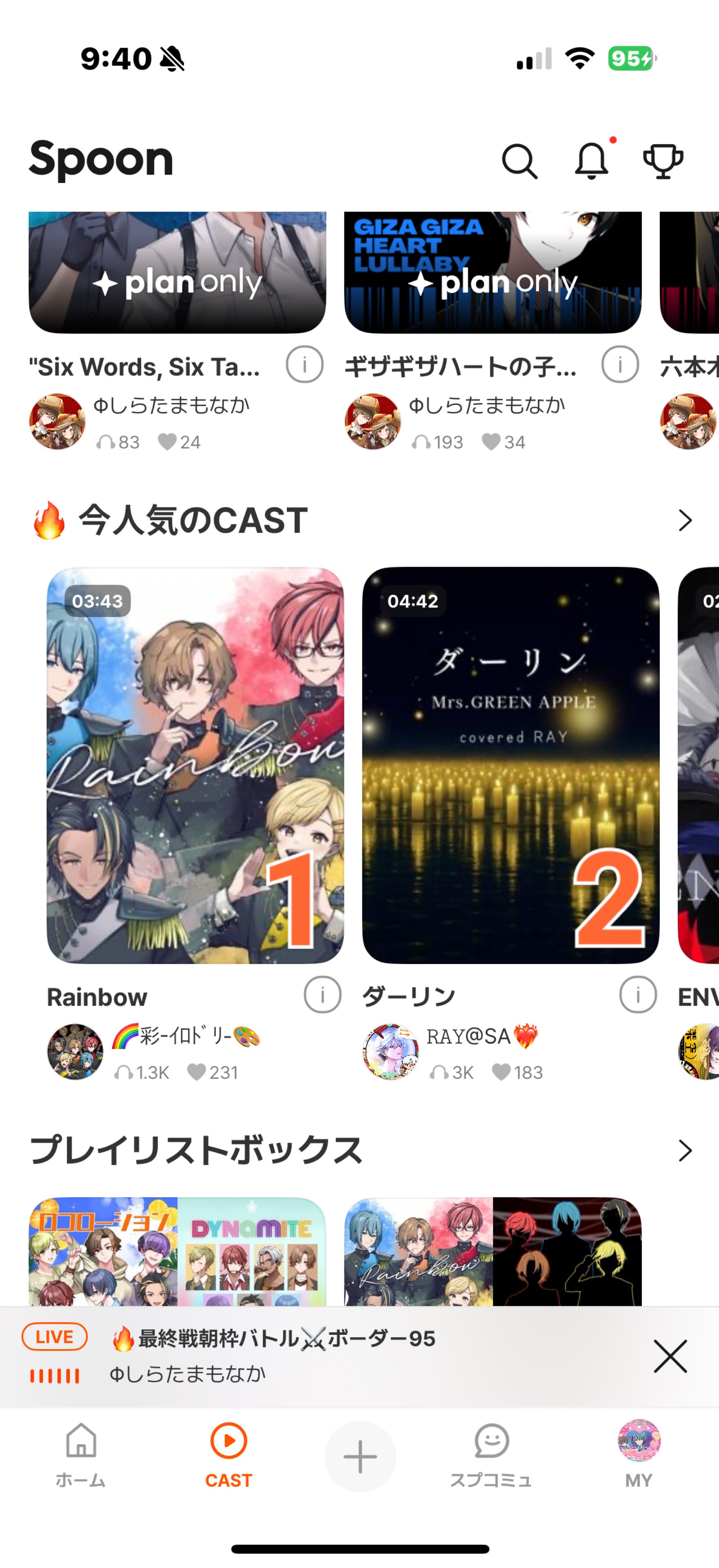Show info for "Six Words, Six Ta..."

click(x=304, y=365)
